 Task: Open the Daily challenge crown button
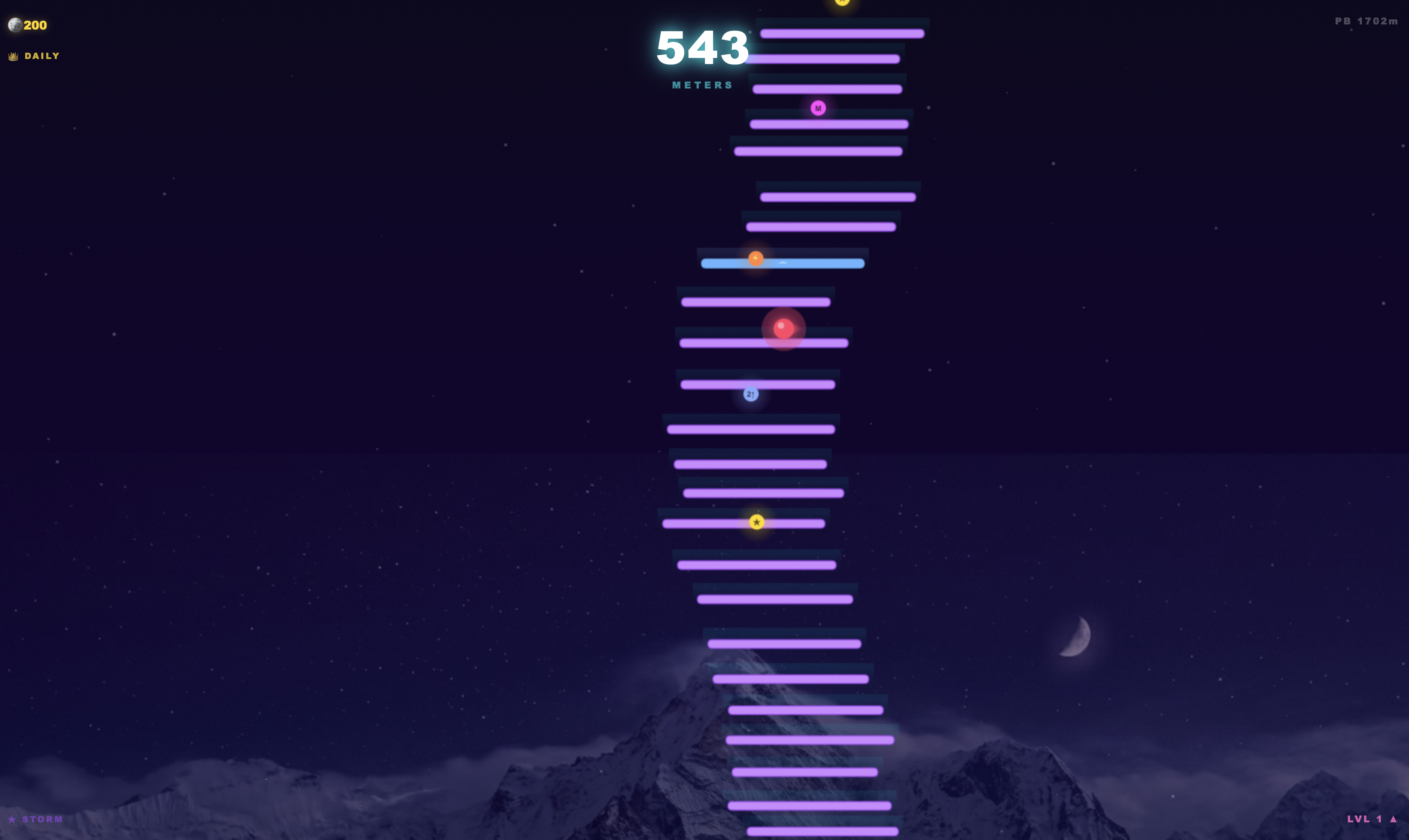(34, 56)
